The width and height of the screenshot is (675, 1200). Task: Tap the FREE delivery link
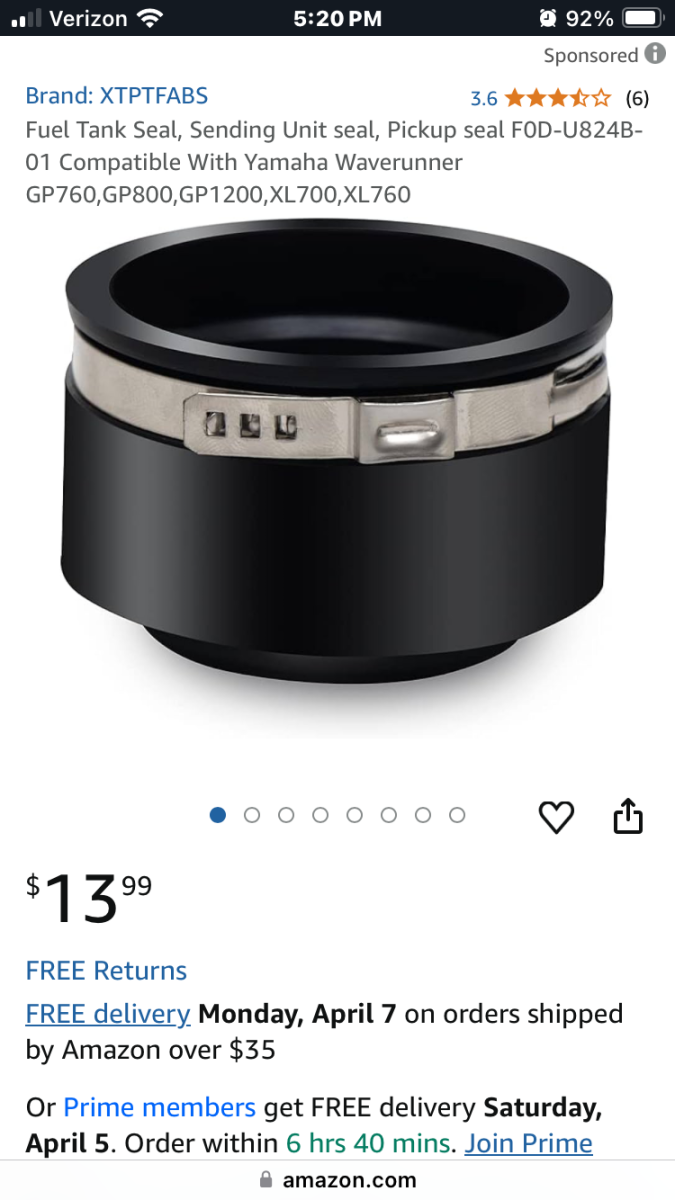108,1014
